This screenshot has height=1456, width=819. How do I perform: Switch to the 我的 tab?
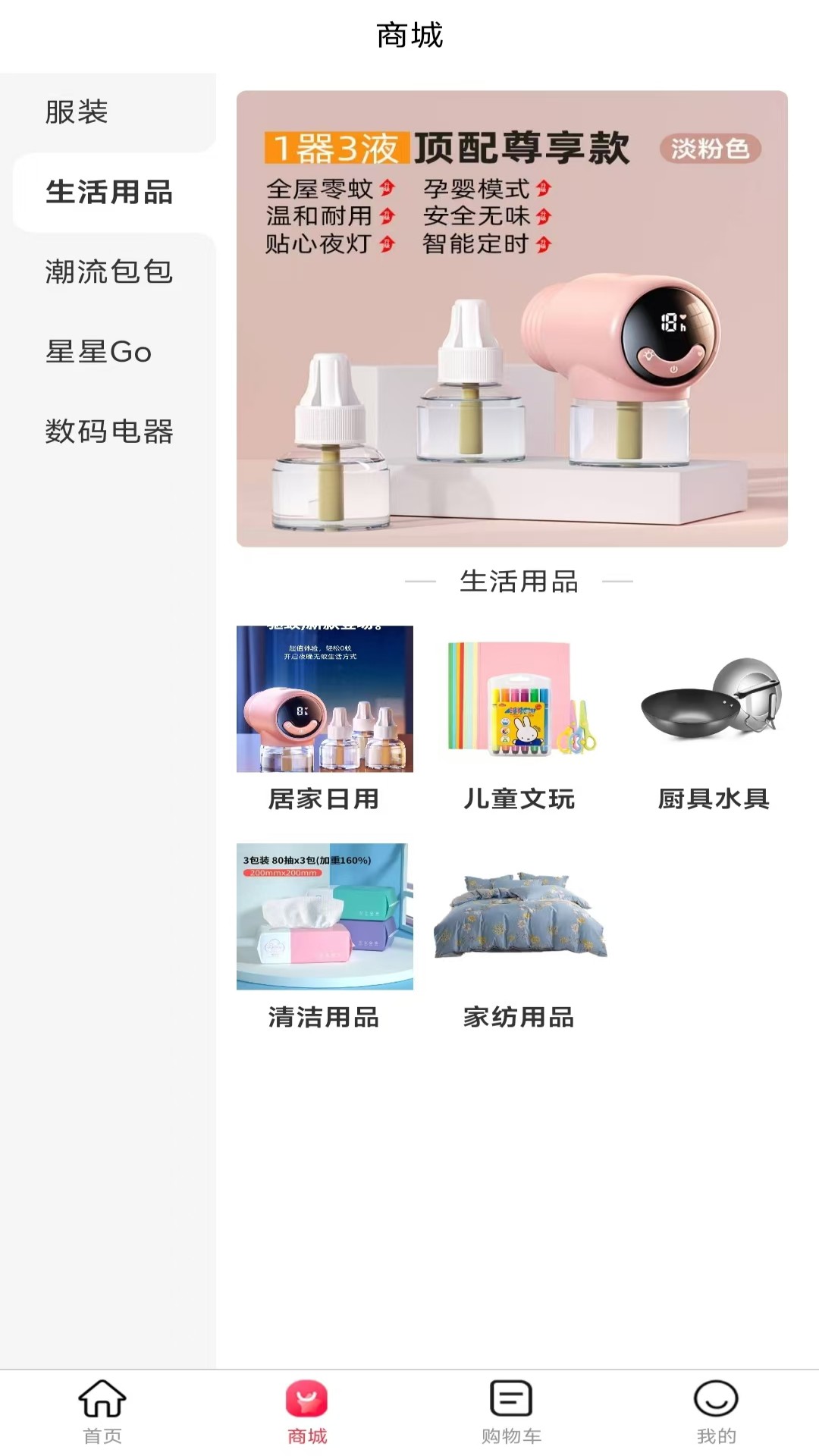pos(716,1410)
